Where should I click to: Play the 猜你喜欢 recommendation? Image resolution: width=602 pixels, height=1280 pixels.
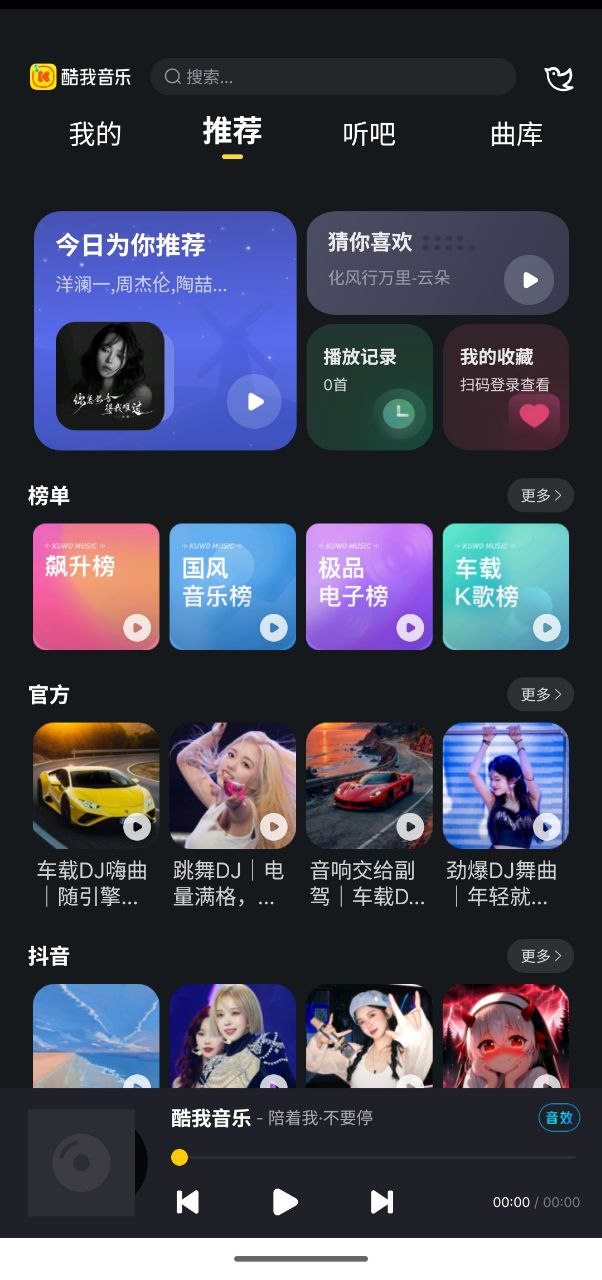coord(529,280)
